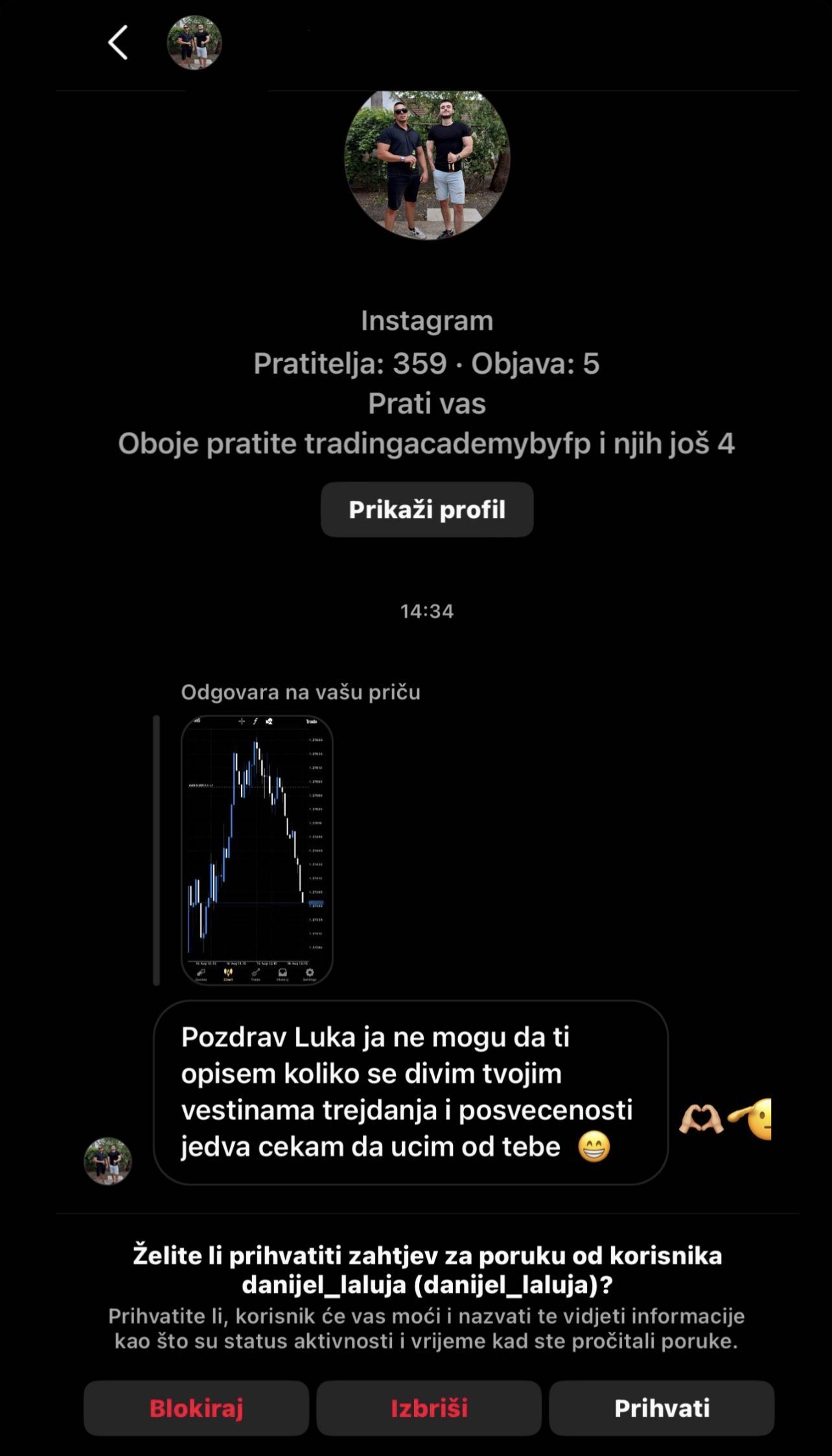Viewport: 832px width, 1456px height.
Task: Go back using the arrow icon
Action: (x=118, y=43)
